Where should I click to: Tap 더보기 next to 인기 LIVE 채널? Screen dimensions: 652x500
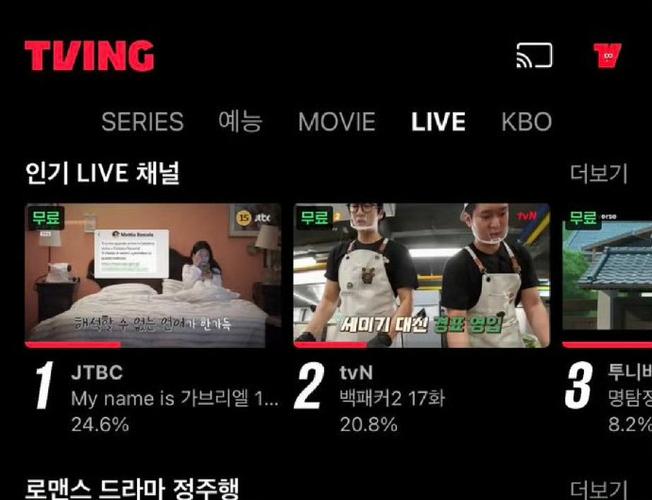(x=598, y=173)
